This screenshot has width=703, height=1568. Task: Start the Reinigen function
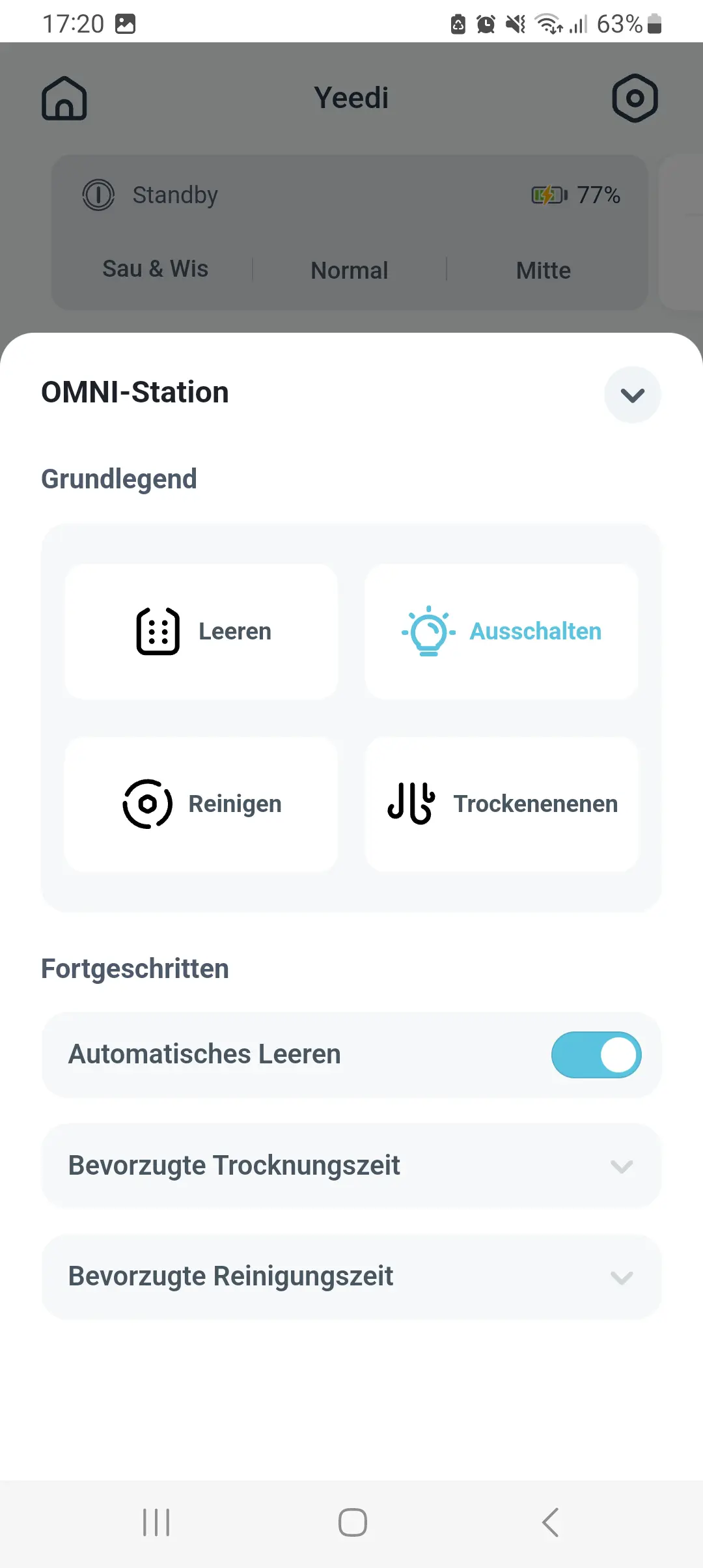pos(201,804)
